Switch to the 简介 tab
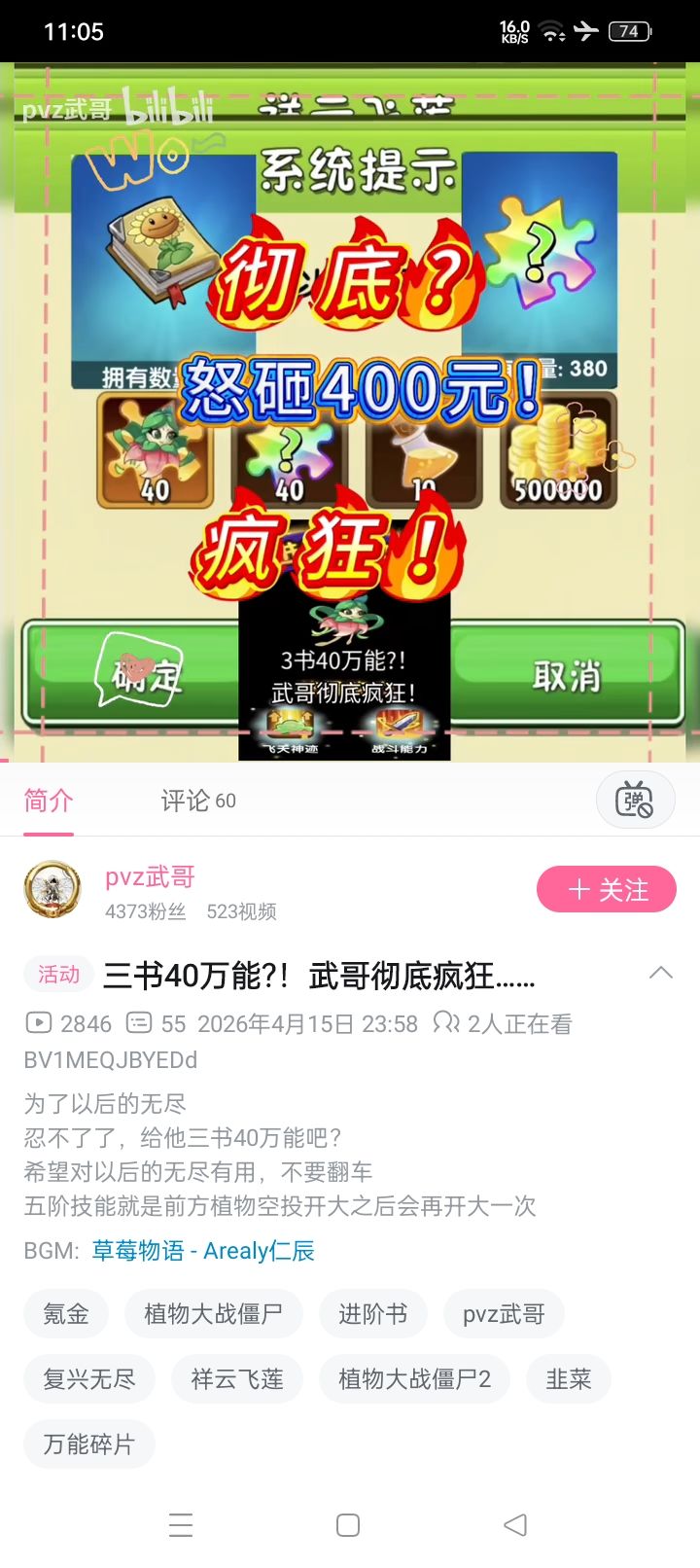700x1568 pixels. [48, 800]
